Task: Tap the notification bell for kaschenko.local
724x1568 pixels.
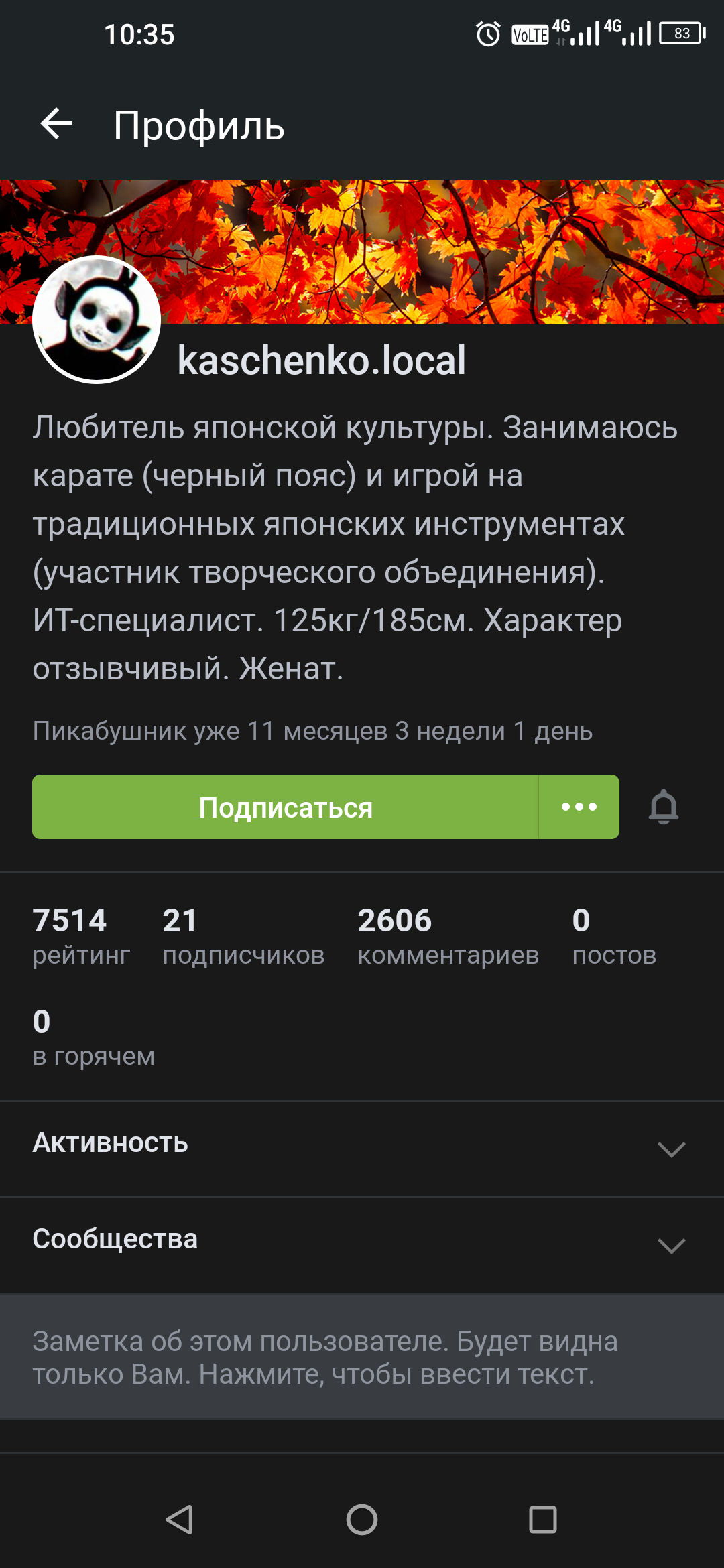Action: click(664, 807)
